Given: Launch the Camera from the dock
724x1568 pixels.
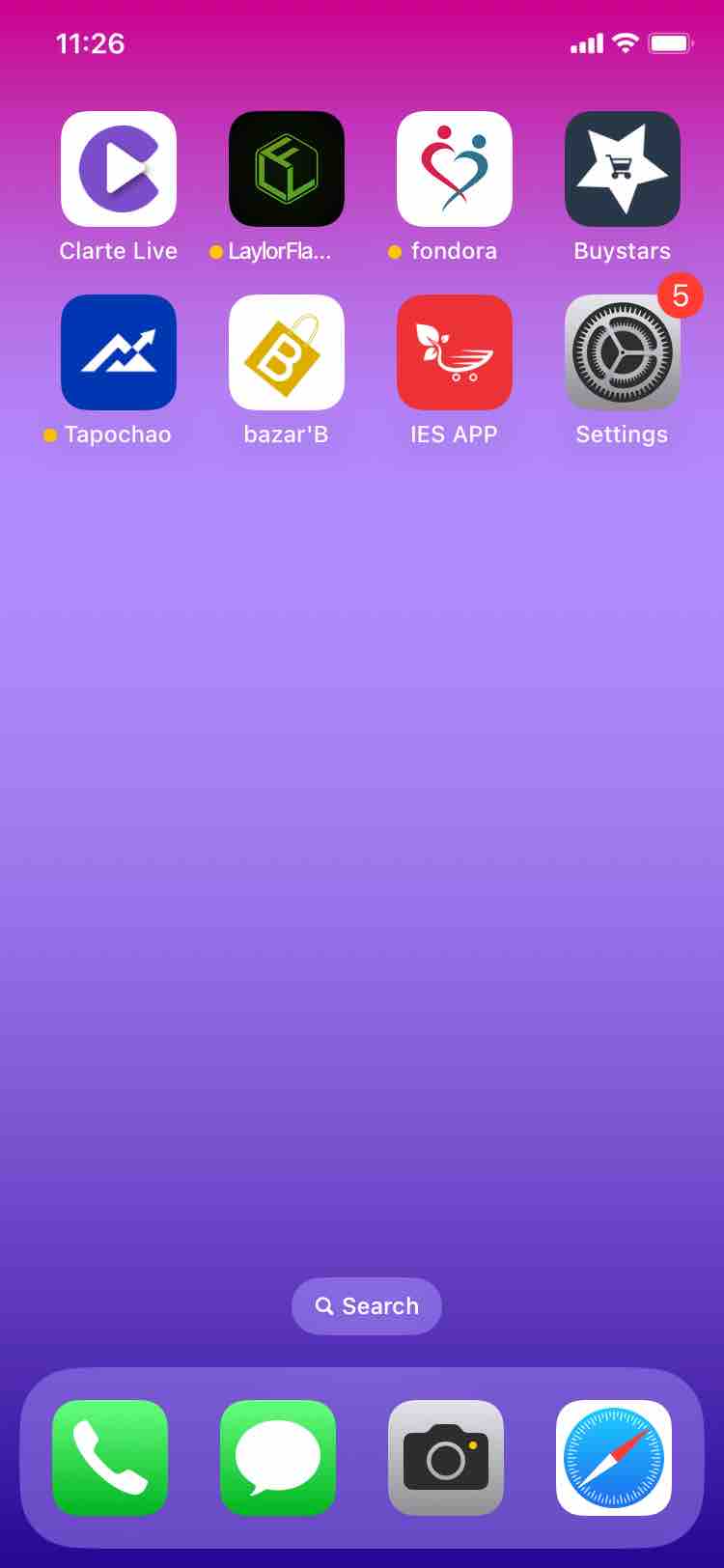Looking at the screenshot, I should (446, 1458).
